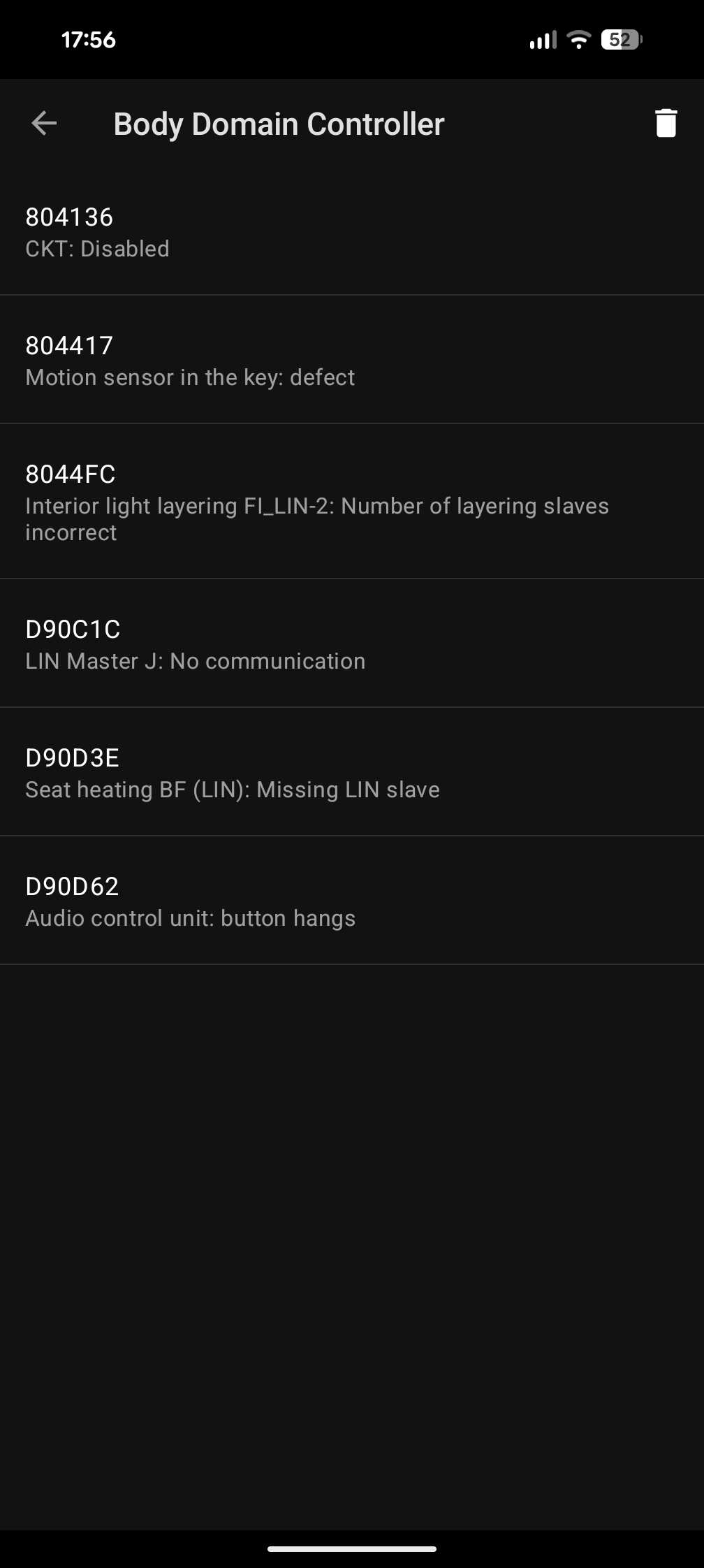
Task: Select the 8044FC interior light layering fault
Action: [352, 502]
